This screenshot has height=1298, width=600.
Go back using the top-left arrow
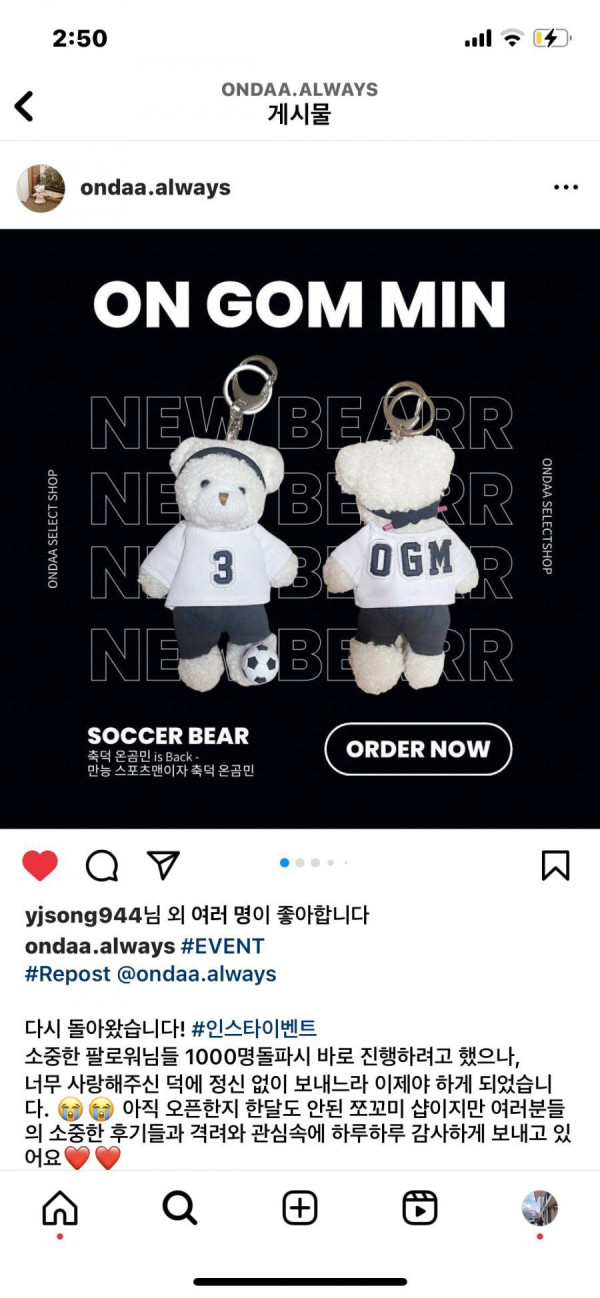click(25, 105)
